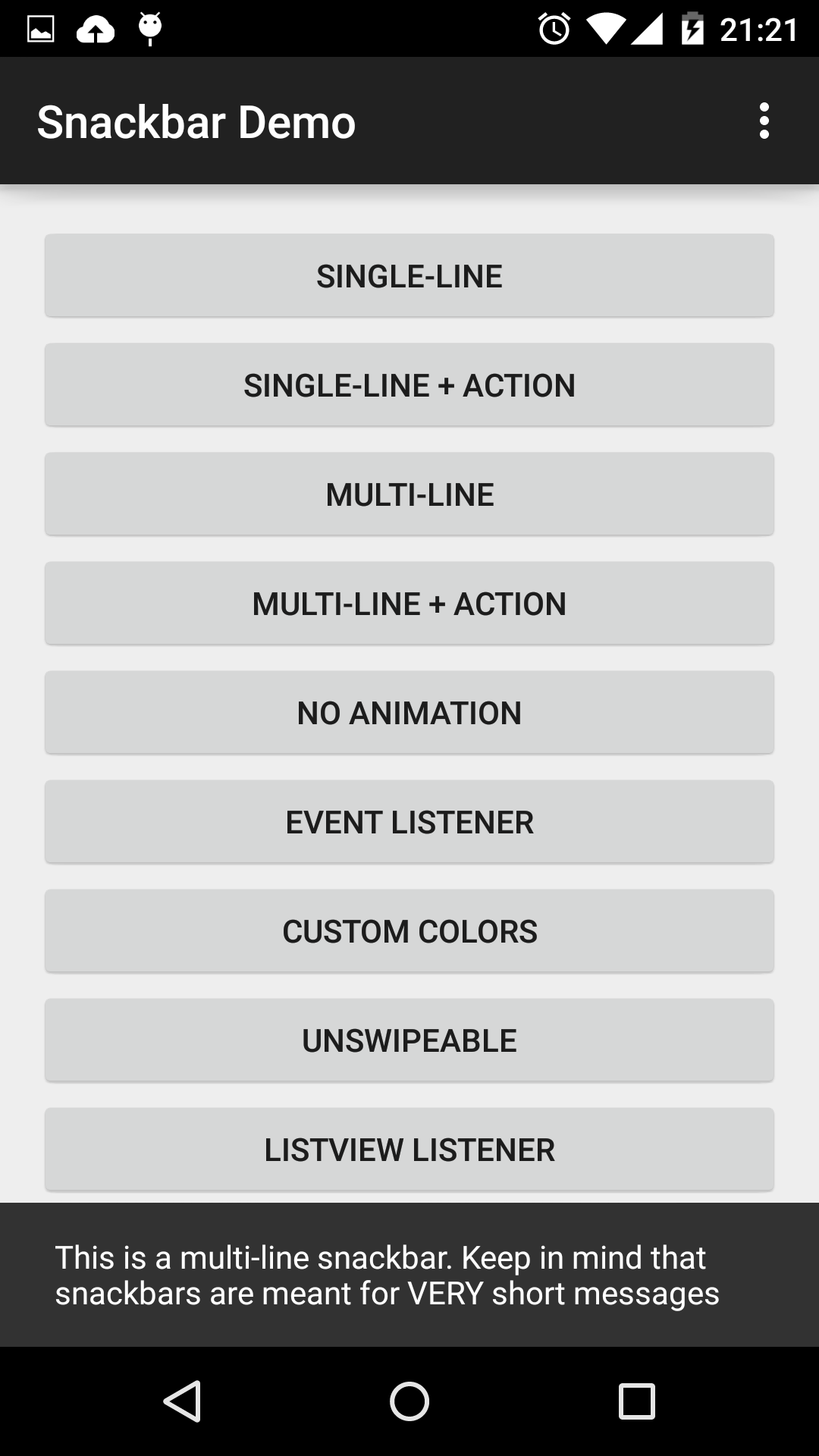Tap NO ANIMATION button
Viewport: 819px width, 1456px height.
[x=409, y=713]
